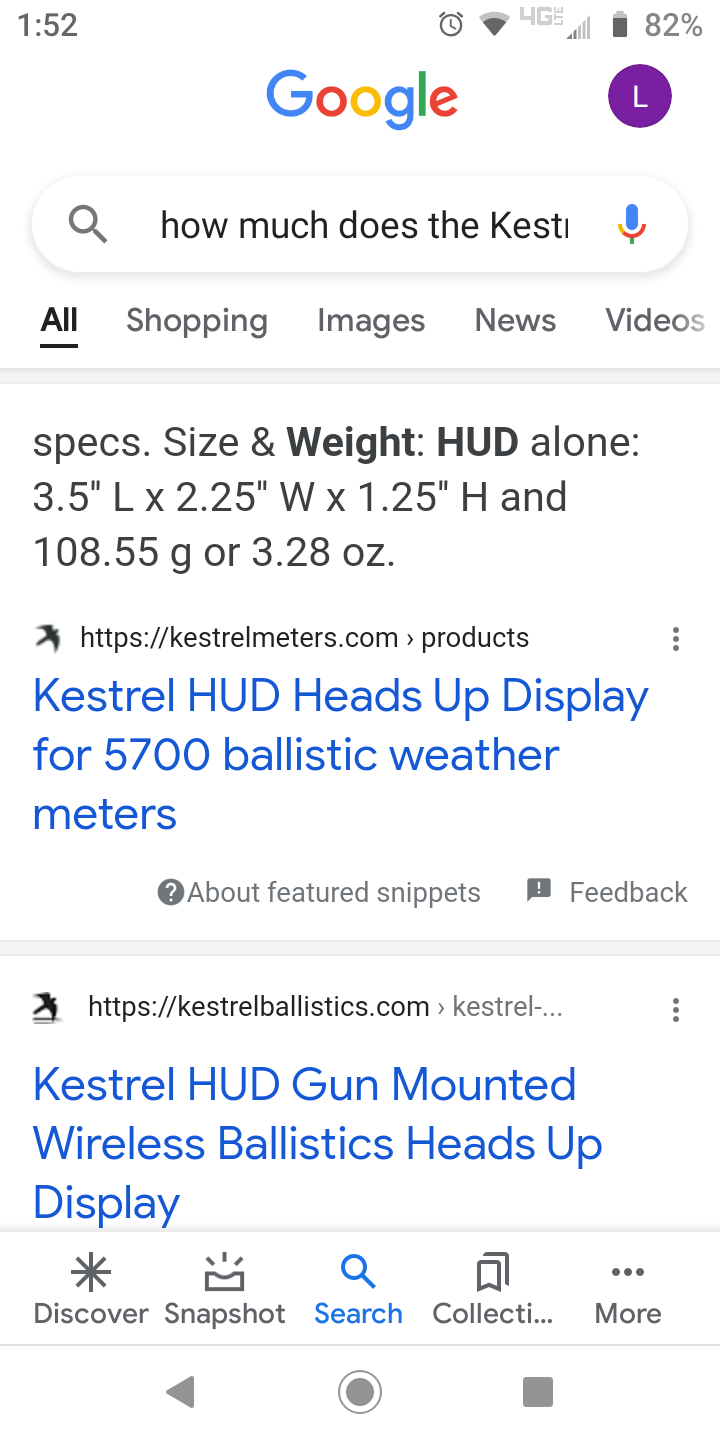Tap the search query field

pyautogui.click(x=364, y=226)
